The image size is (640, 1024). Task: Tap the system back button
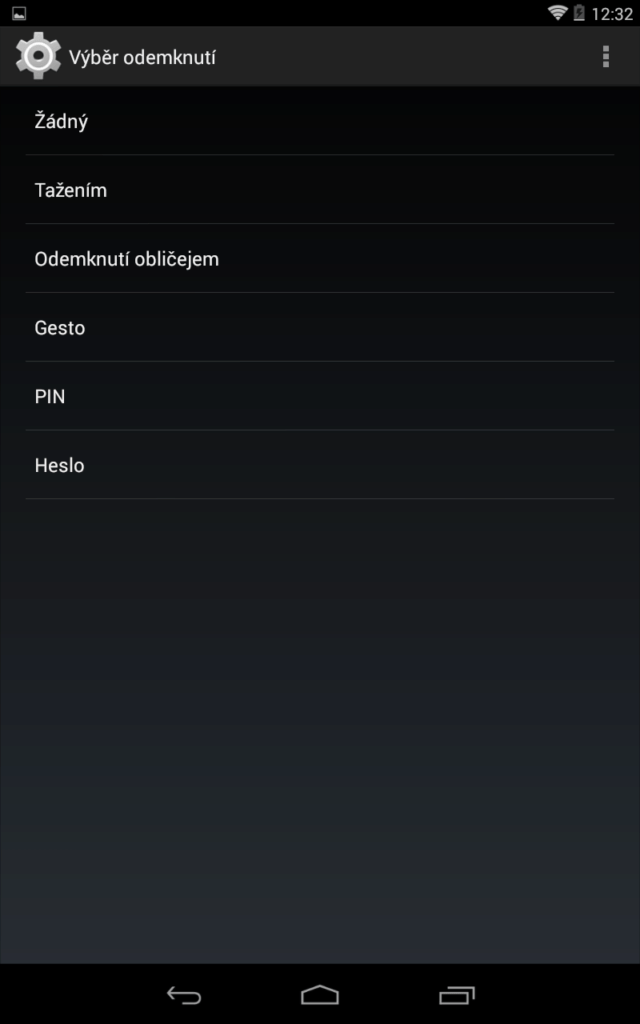184,995
